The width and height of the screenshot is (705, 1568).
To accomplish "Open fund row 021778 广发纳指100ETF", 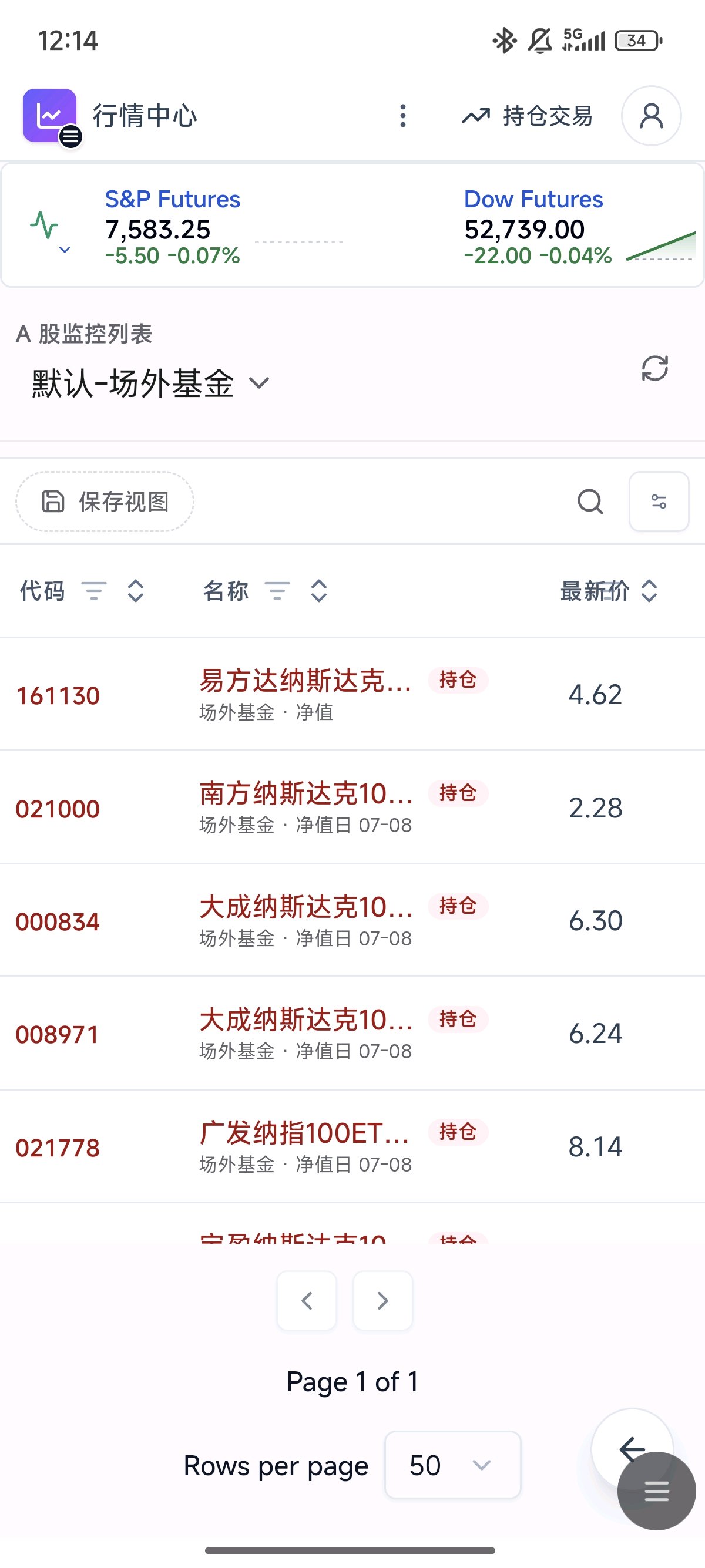I will [352, 1147].
